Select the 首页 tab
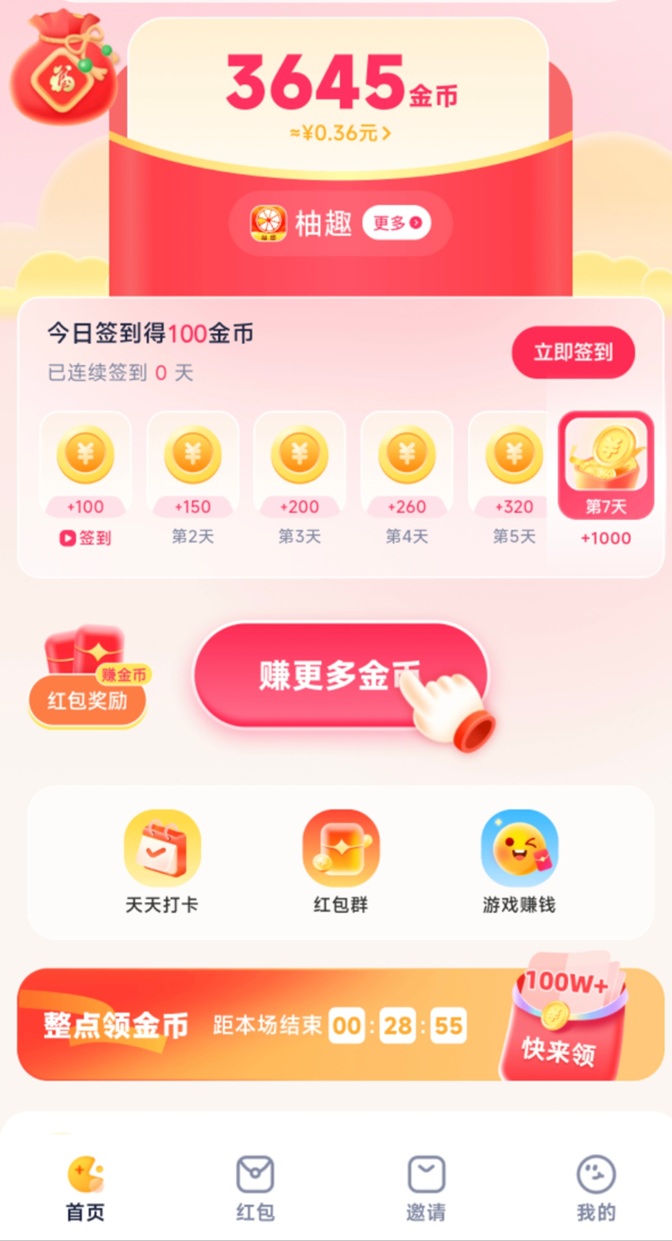 tap(85, 1188)
